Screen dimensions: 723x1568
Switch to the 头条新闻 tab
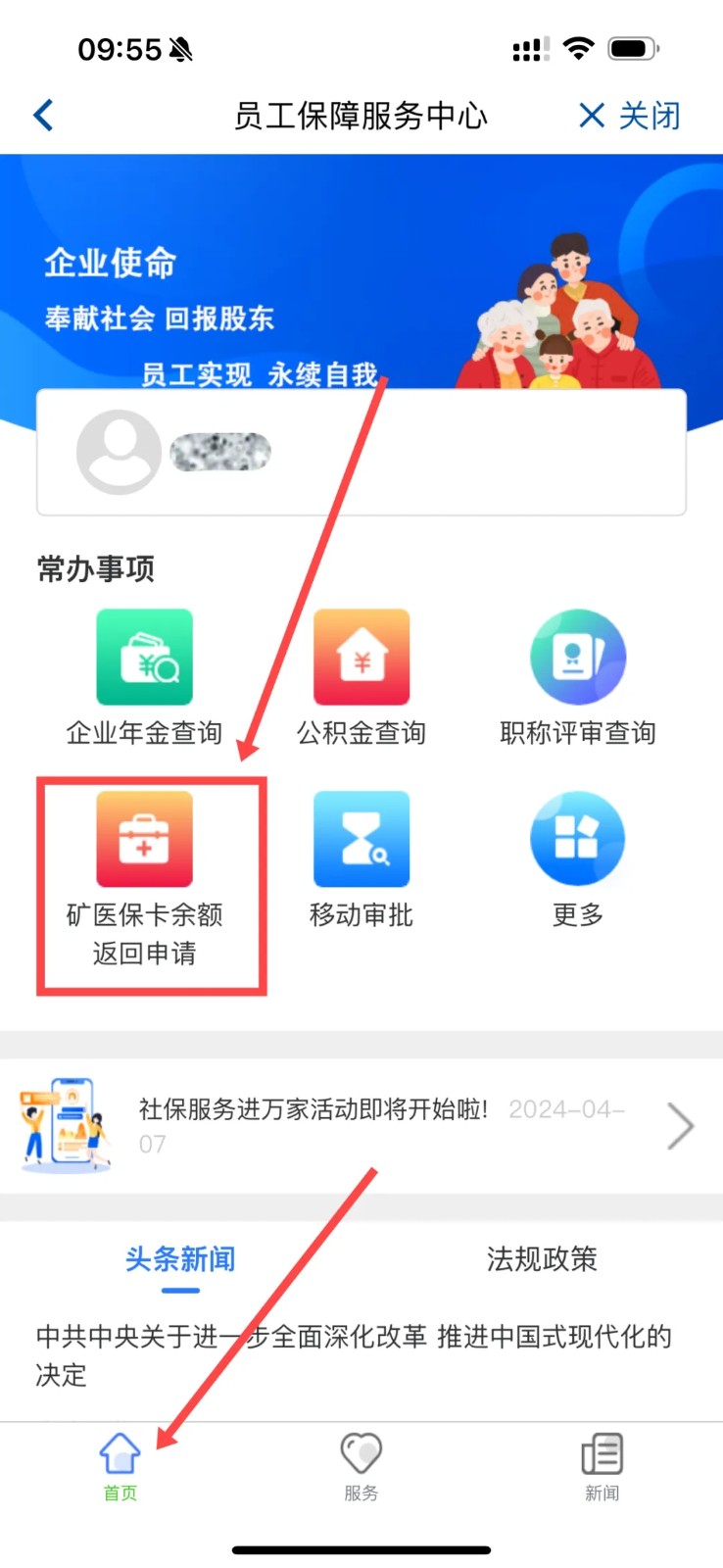180,1259
